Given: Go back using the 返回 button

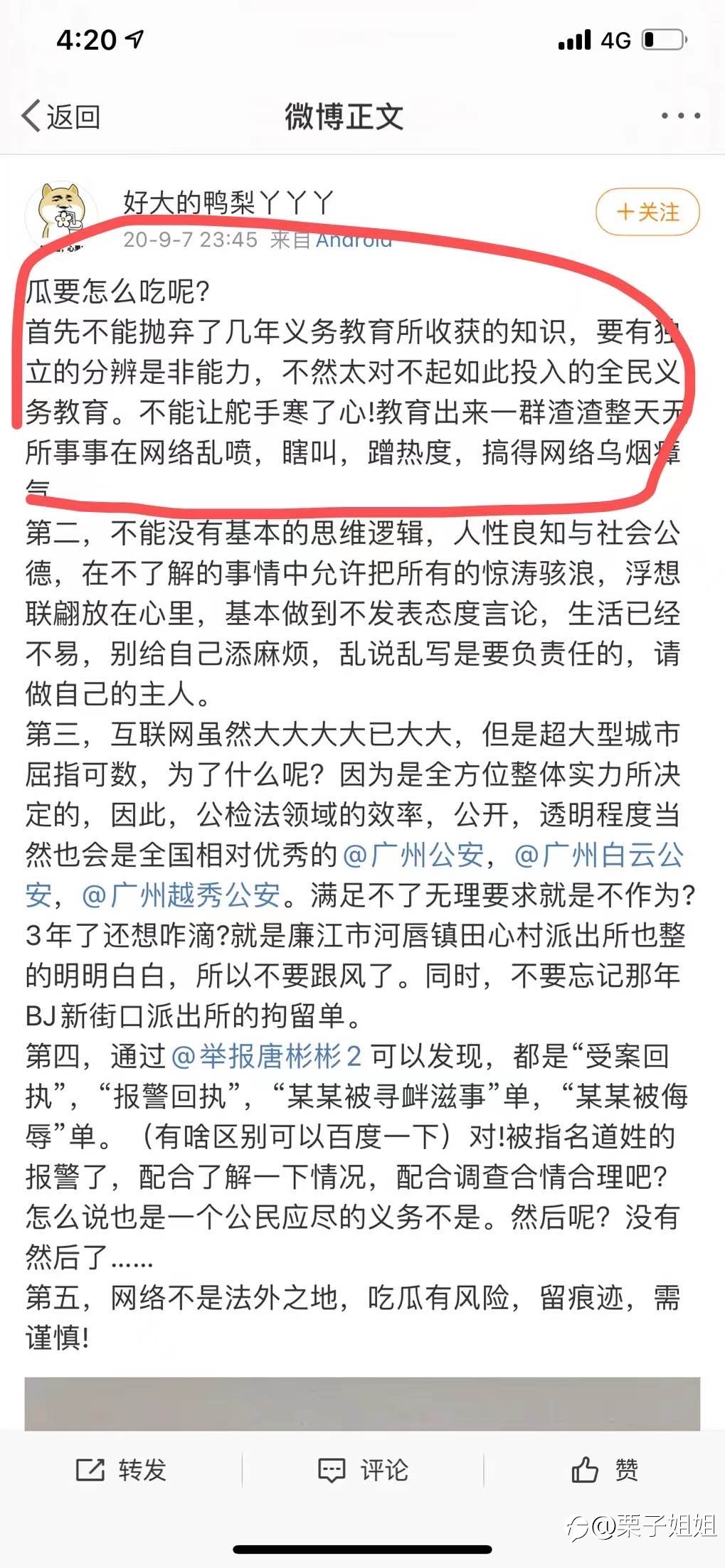Looking at the screenshot, I should click(61, 116).
